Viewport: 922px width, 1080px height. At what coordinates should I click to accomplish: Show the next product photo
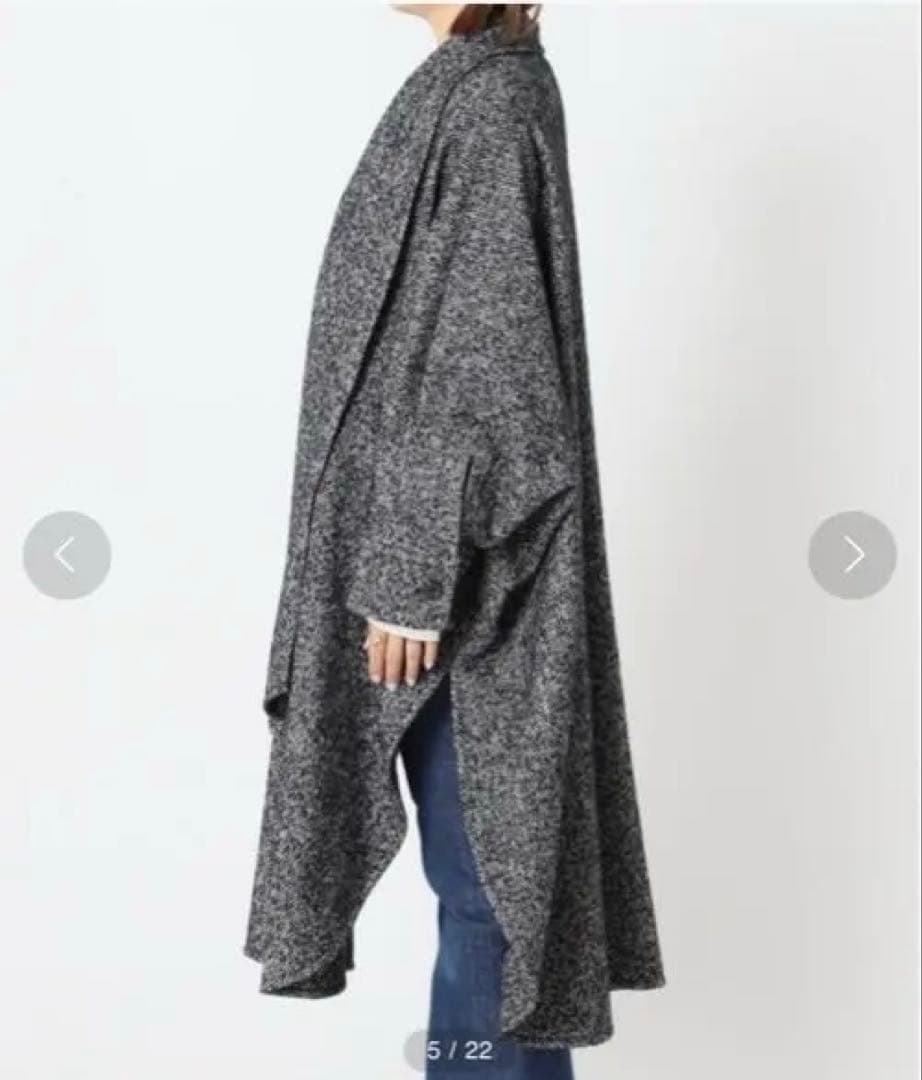pos(852,555)
